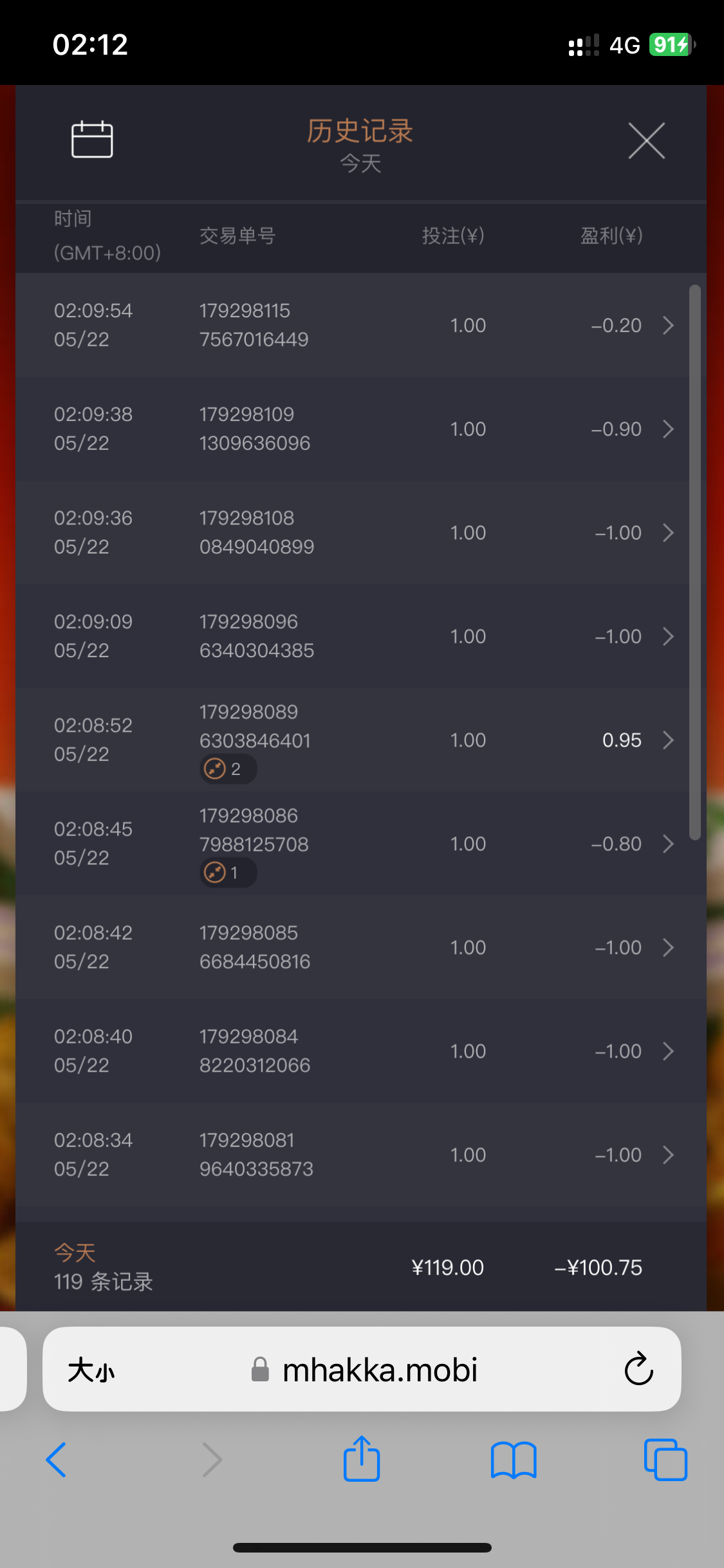The height and width of the screenshot is (1568, 724).
Task: Open the 02:09:54 record details
Action: click(x=360, y=325)
